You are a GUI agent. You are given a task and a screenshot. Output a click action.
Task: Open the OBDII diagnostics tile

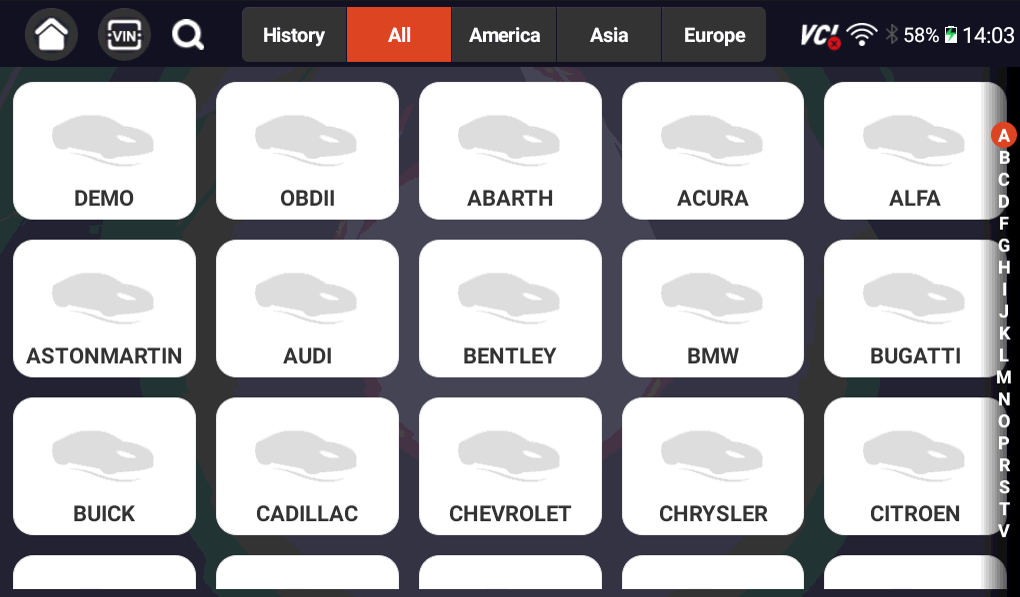click(x=307, y=151)
